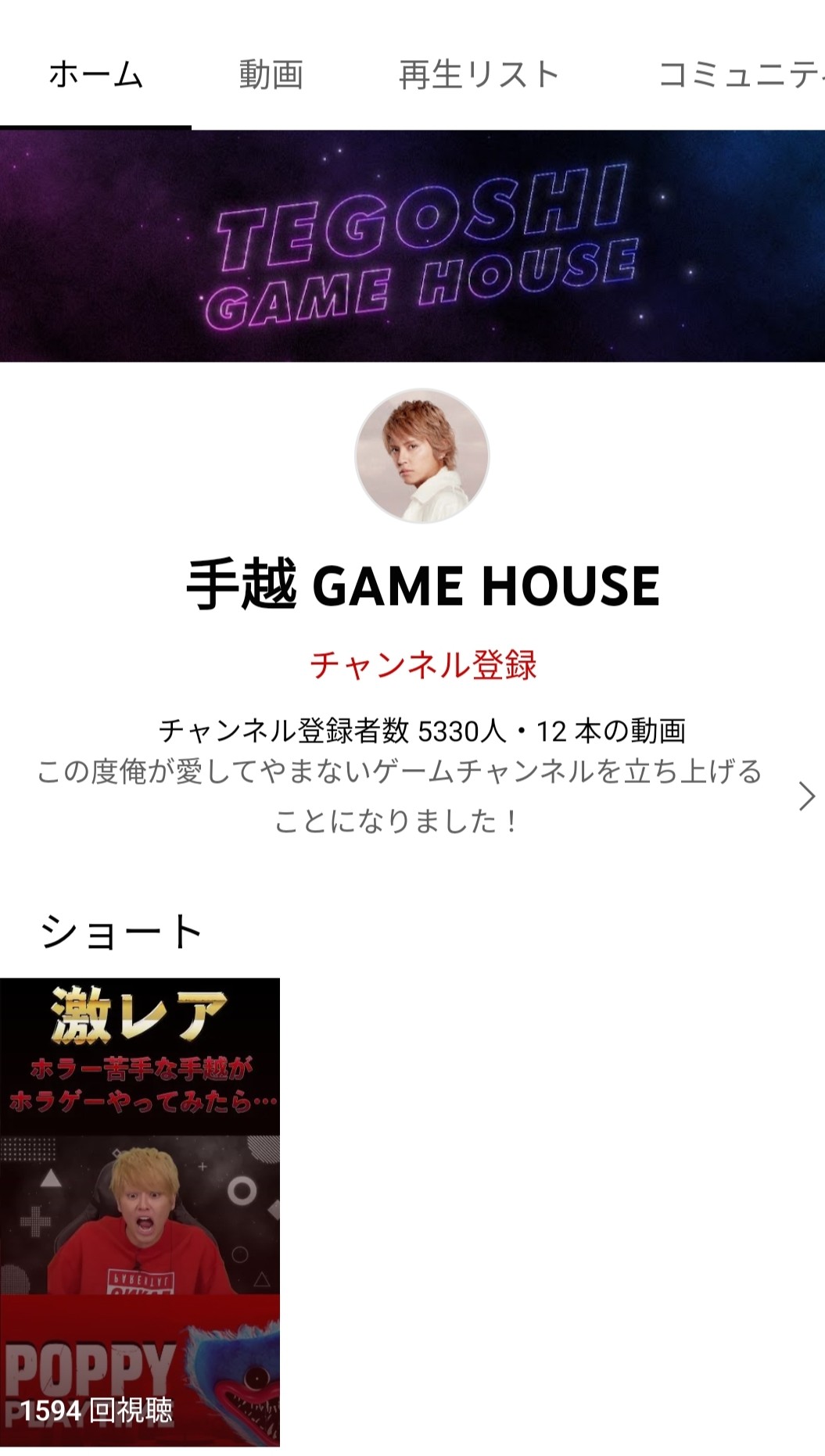Switch to the ホーム tab

[95, 75]
